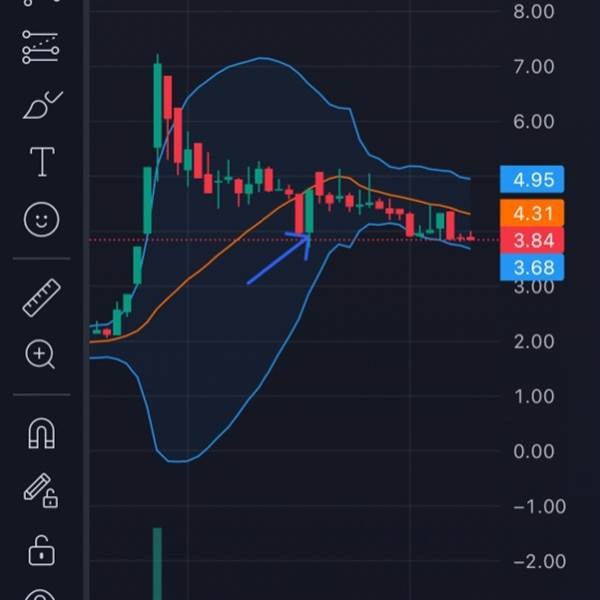600x600 pixels.
Task: Lock all drawings with the padlock
Action: (41, 548)
